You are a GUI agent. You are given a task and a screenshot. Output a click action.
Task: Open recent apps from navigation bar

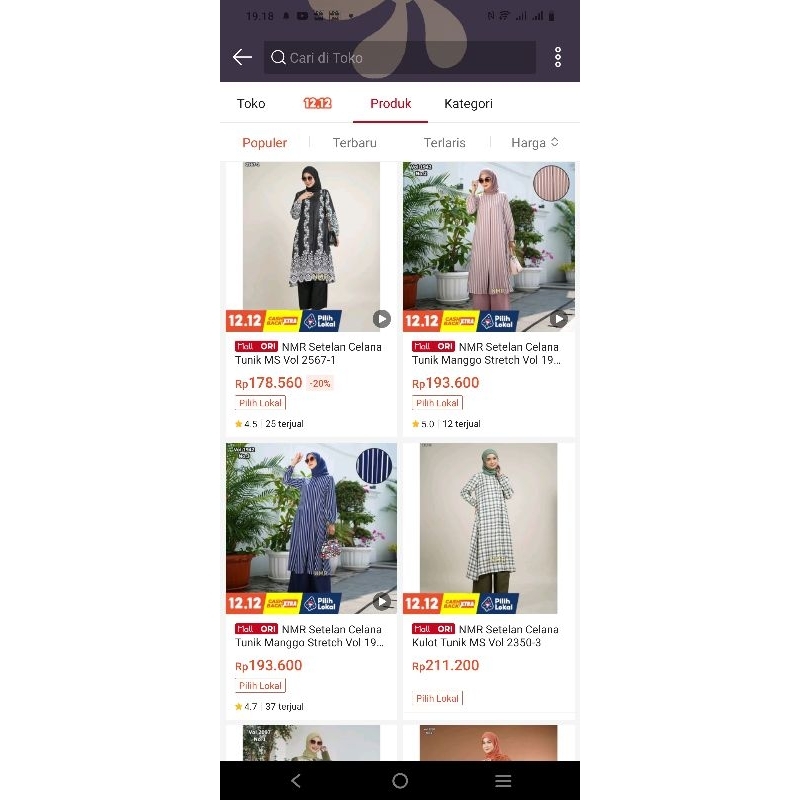click(x=503, y=781)
